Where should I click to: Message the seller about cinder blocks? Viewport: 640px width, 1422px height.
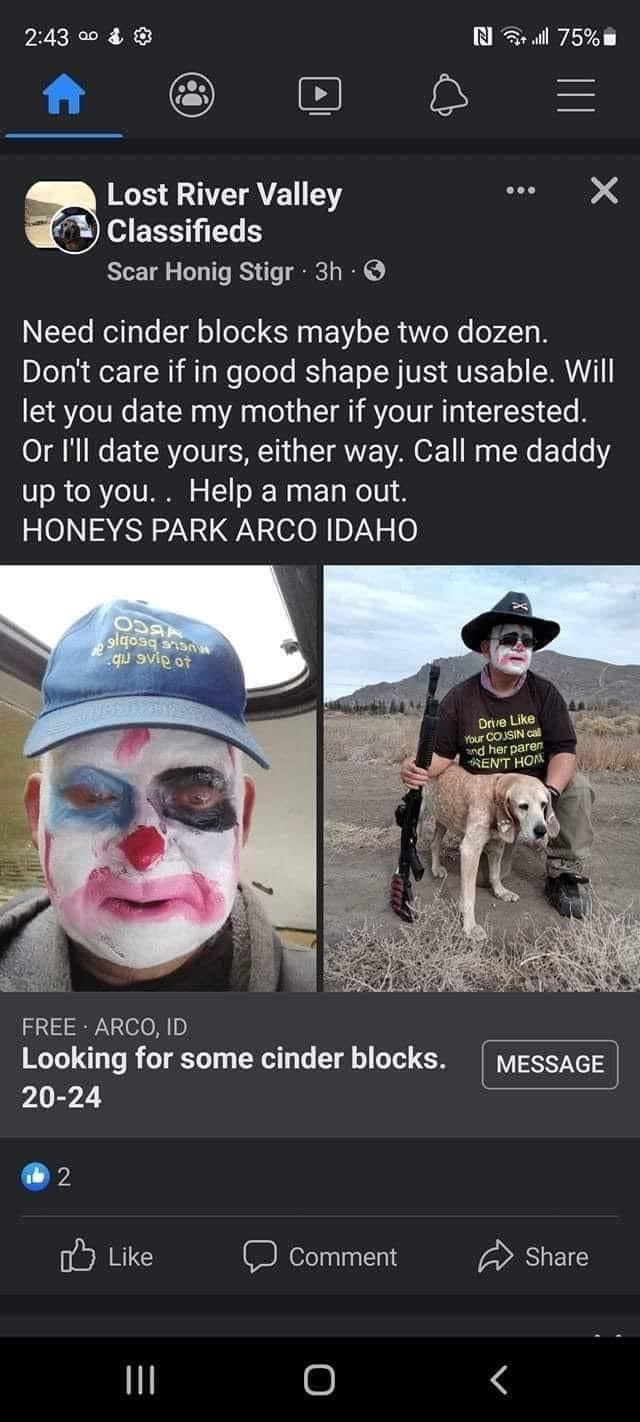click(549, 1064)
